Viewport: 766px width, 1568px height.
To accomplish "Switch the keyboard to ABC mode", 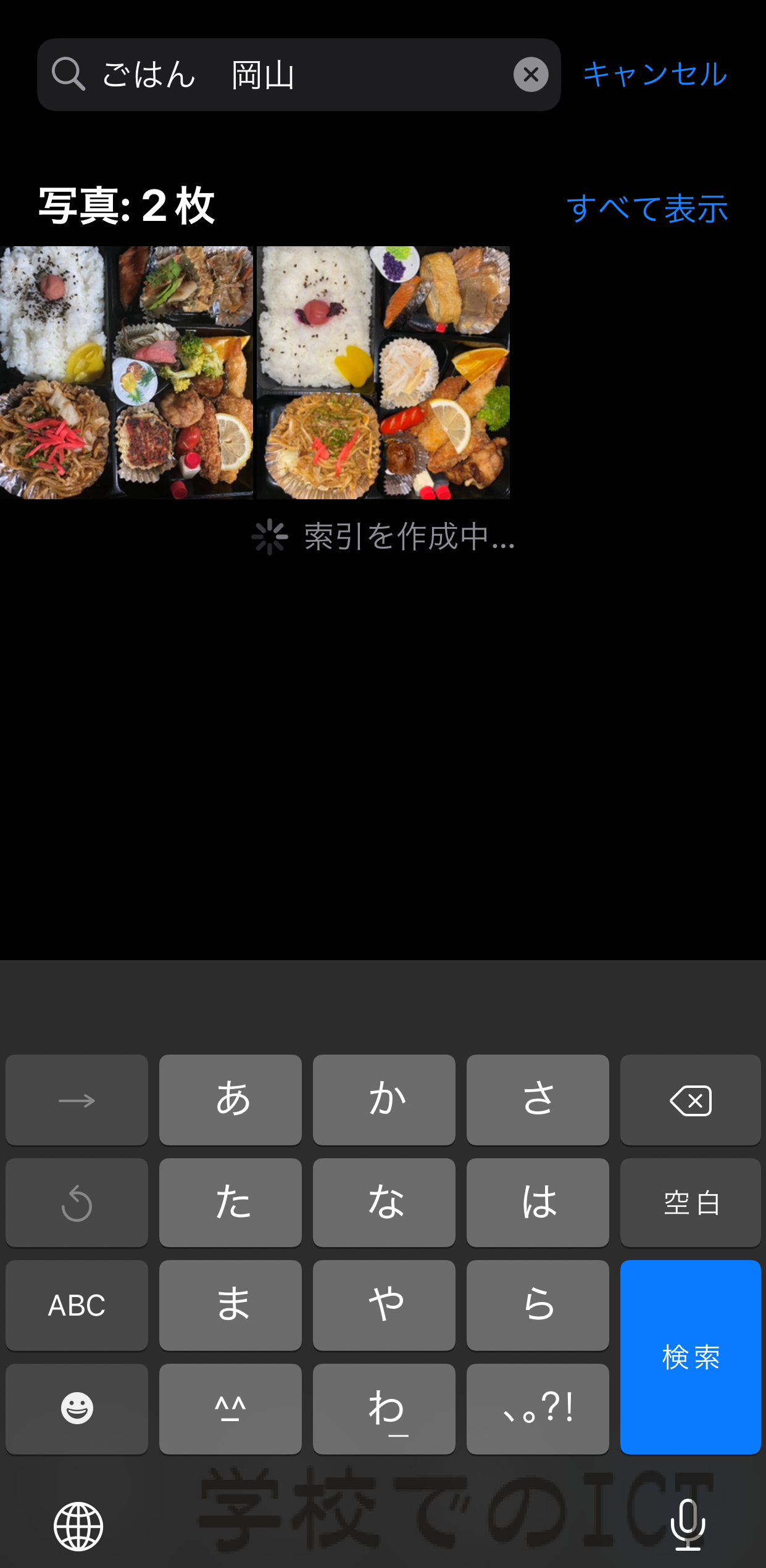I will [77, 1305].
